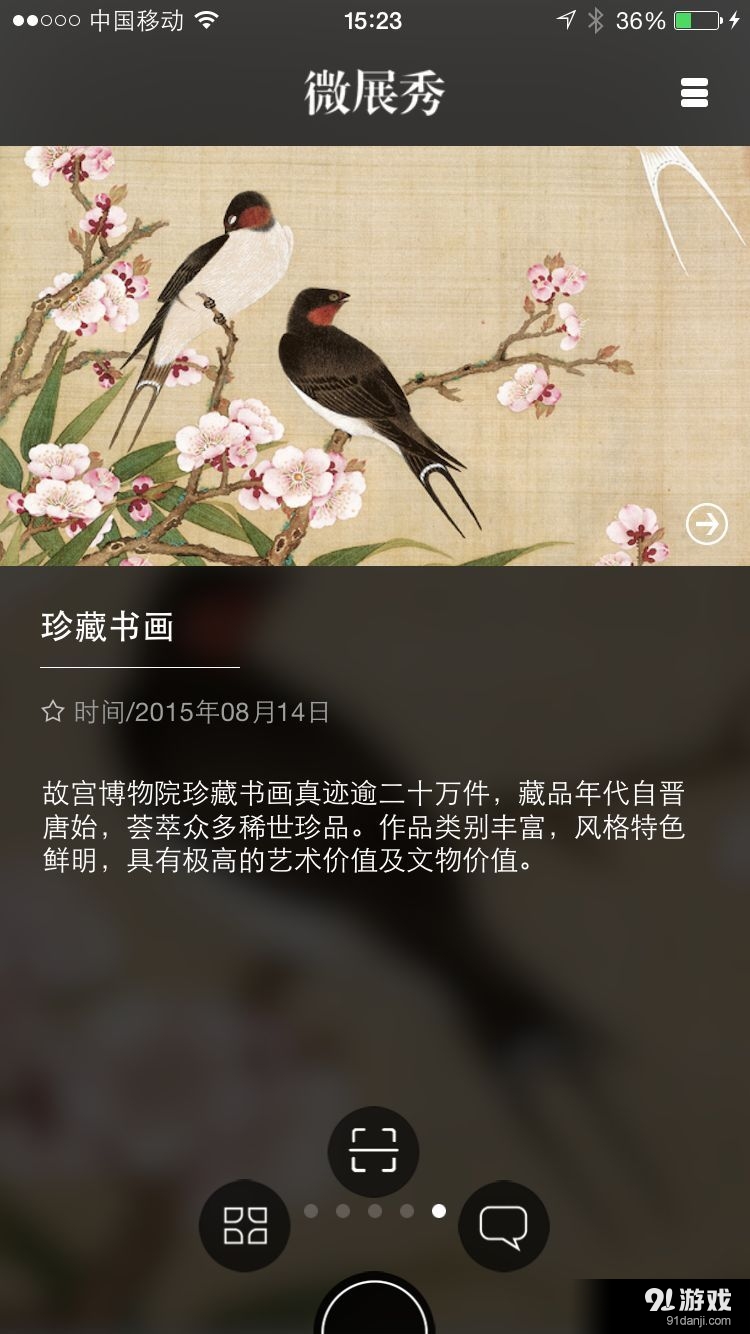Open the 珍藏书画 exhibition title

108,627
